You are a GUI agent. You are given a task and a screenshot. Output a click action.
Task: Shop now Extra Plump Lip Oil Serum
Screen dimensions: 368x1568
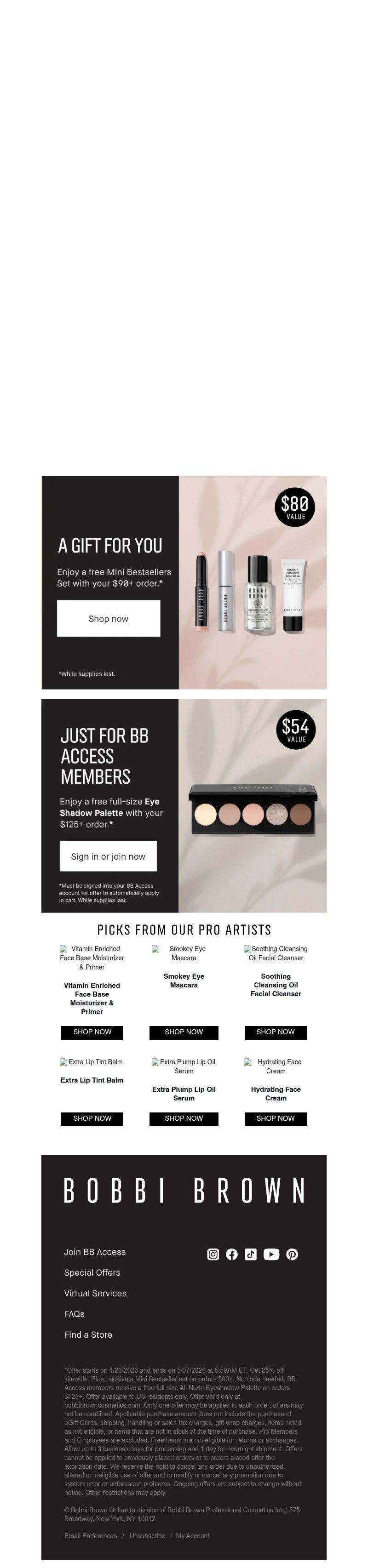[x=184, y=1118]
